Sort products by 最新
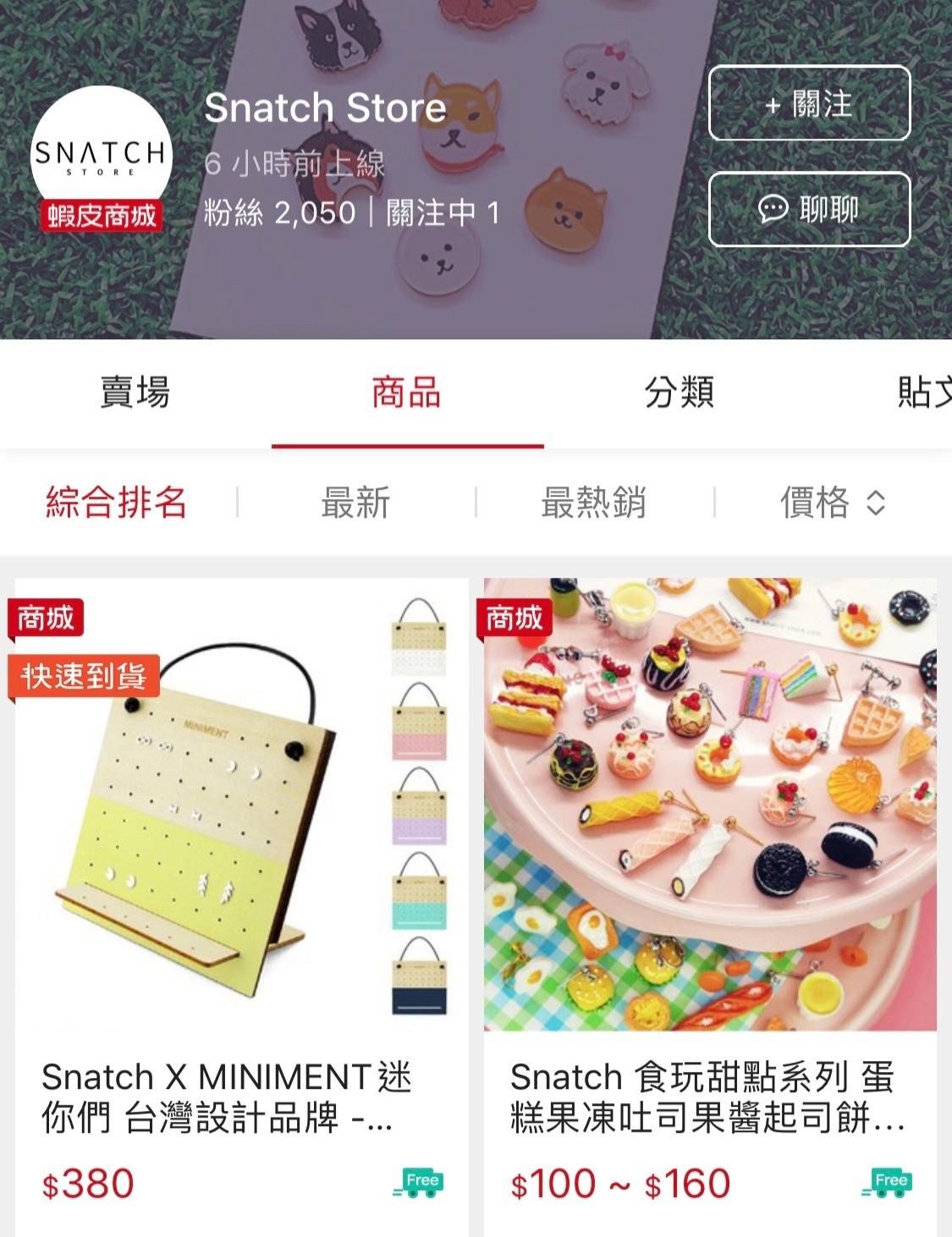 click(x=355, y=503)
